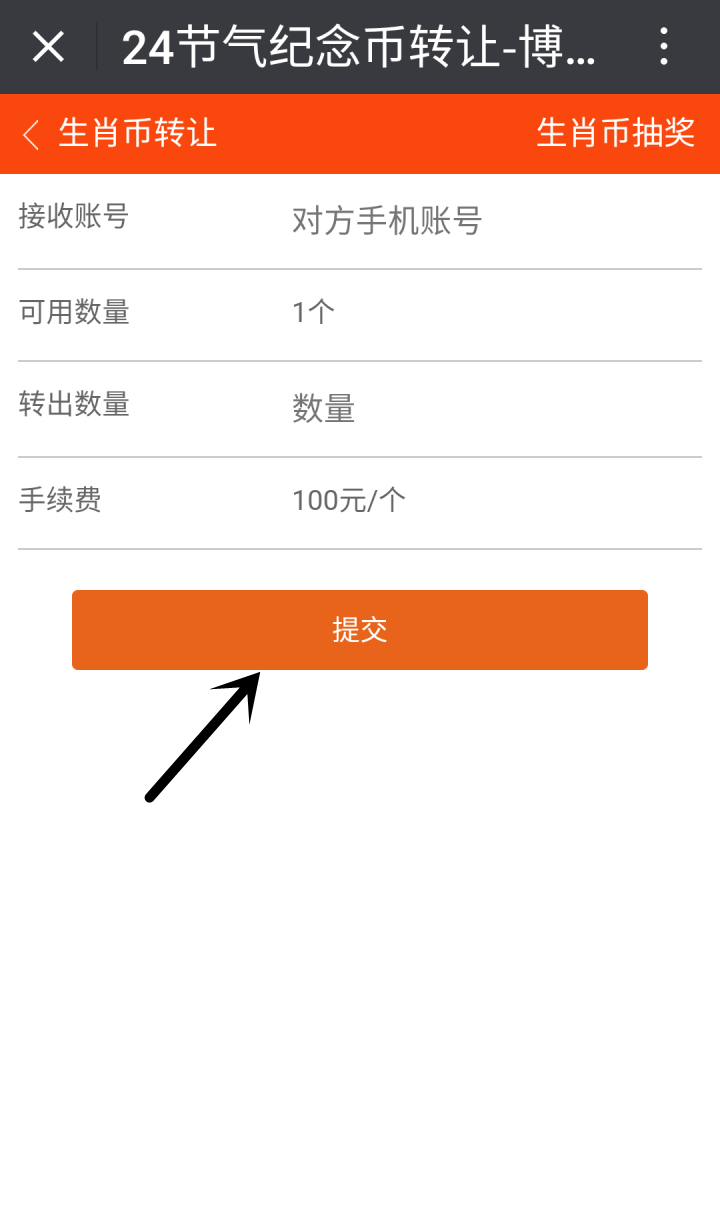
Task: Close the webpage with the X icon
Action: click(48, 47)
